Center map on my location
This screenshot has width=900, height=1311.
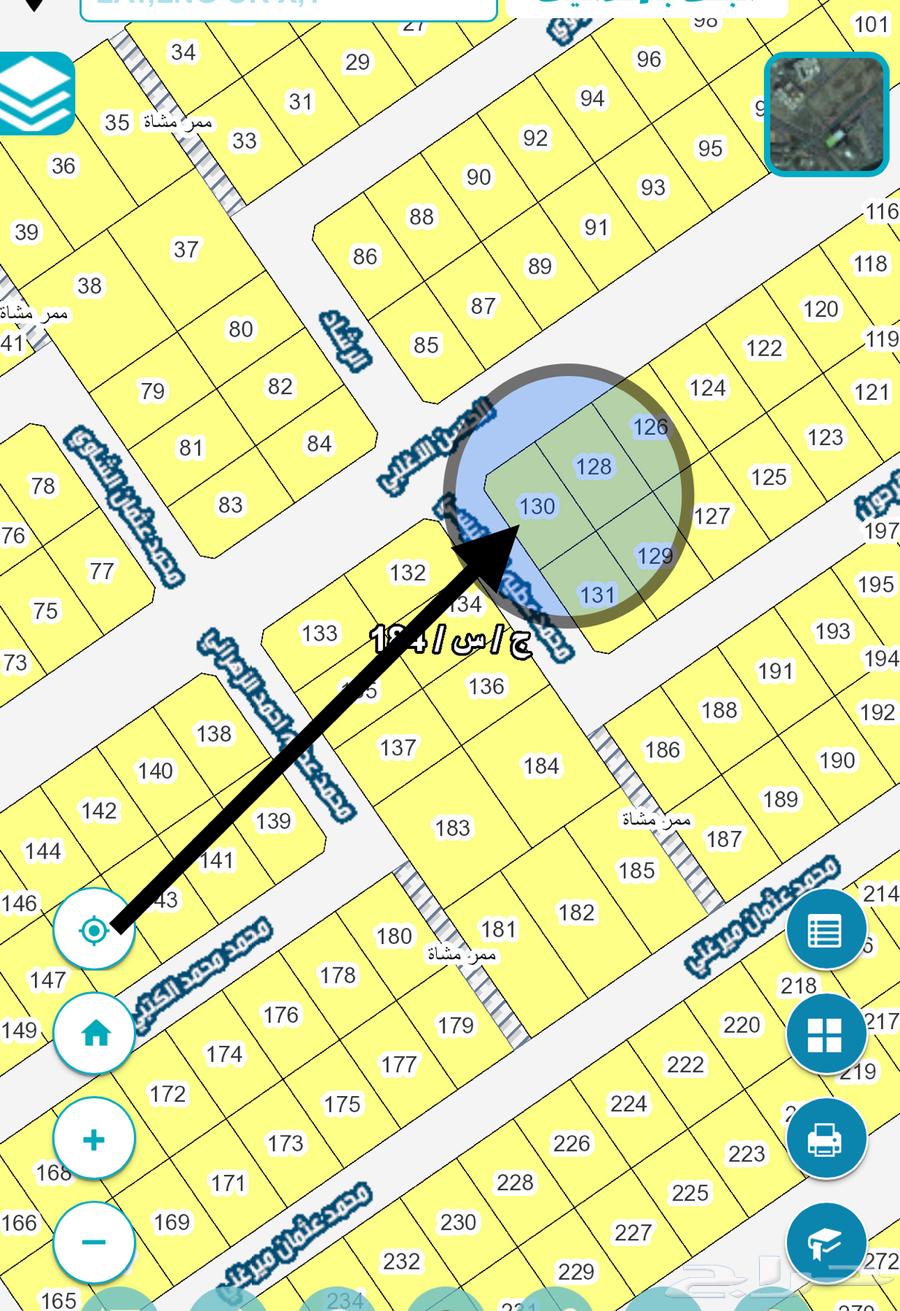click(94, 930)
